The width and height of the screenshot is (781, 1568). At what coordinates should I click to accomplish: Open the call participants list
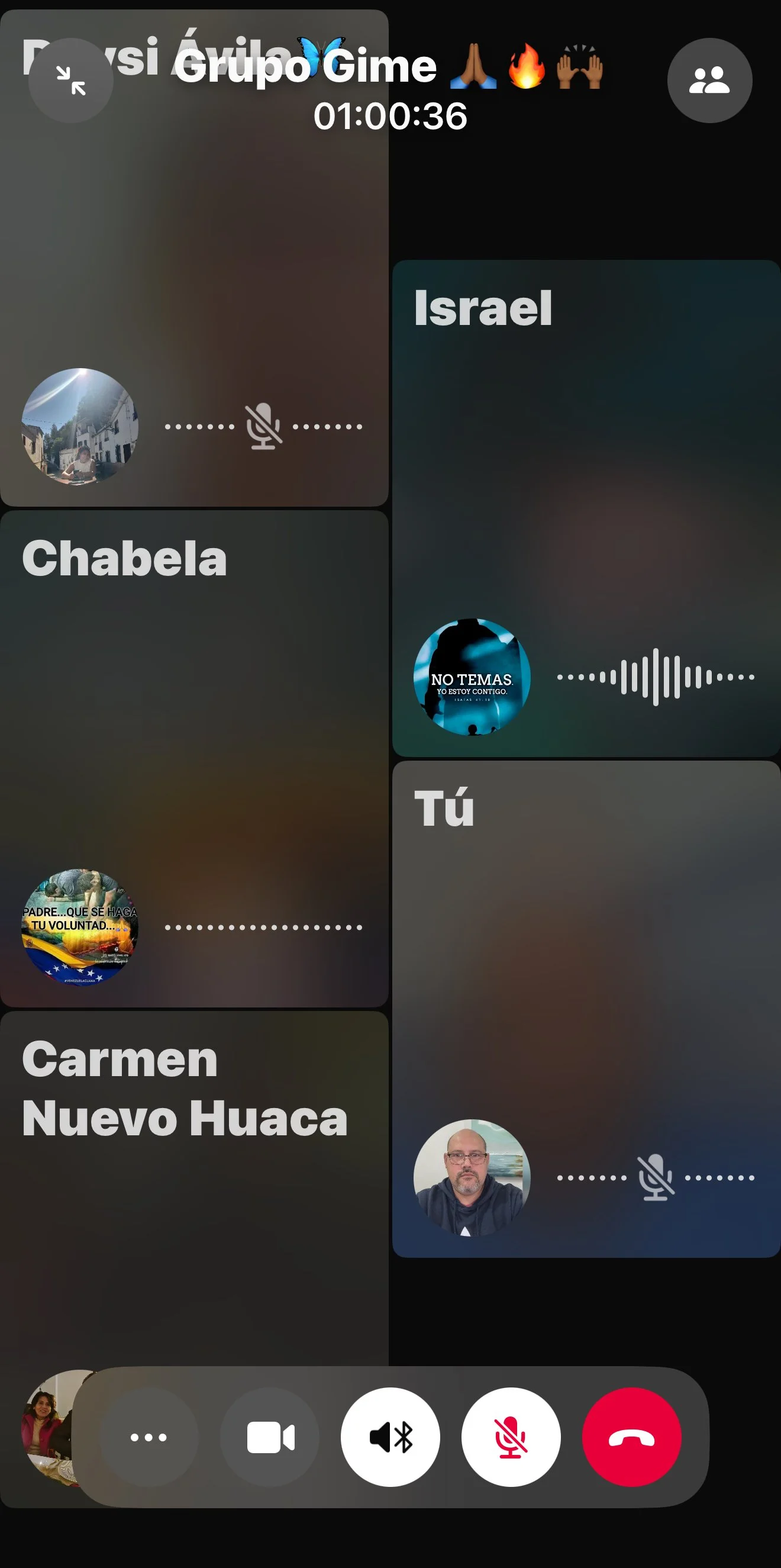pyautogui.click(x=709, y=81)
